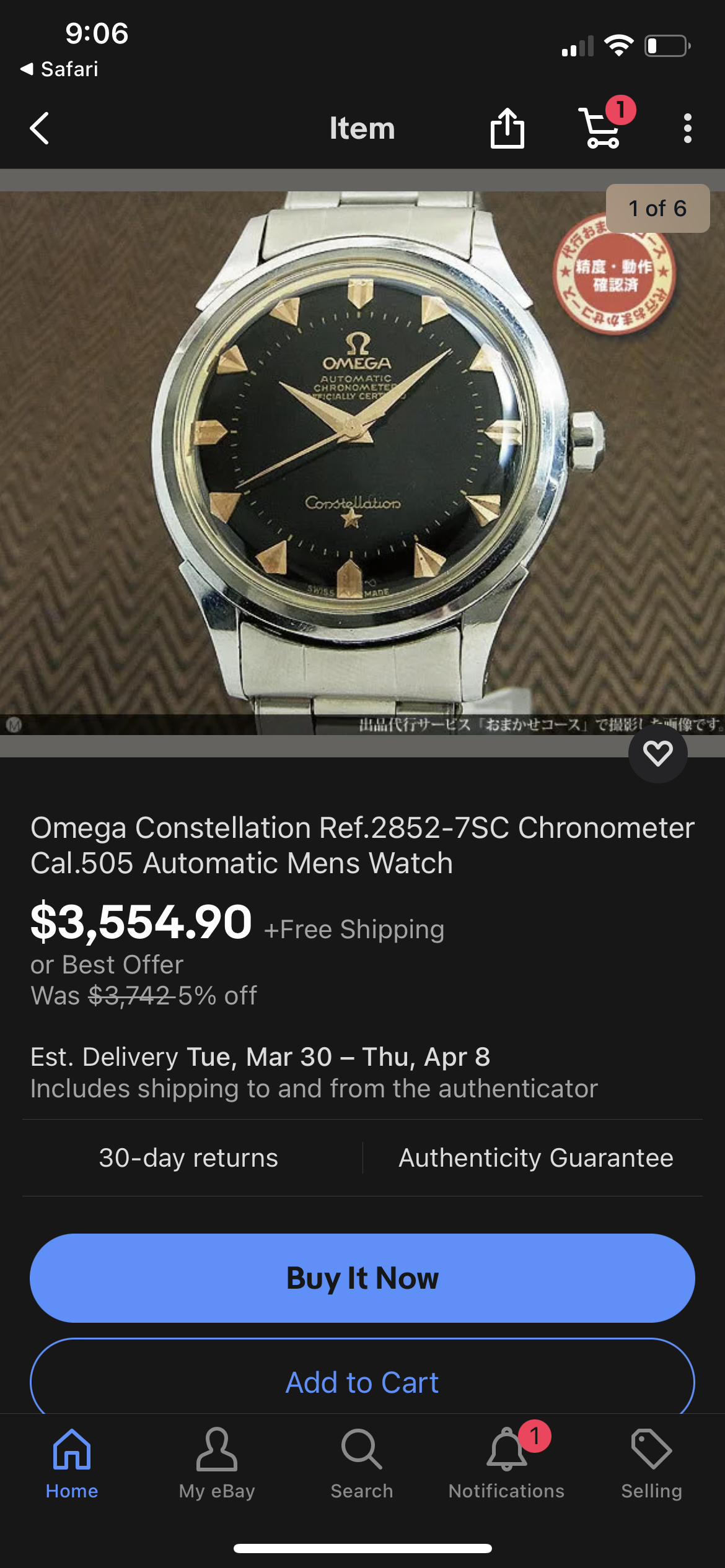Switch to the Home tab
This screenshot has width=725, height=1568.
pyautogui.click(x=72, y=1464)
